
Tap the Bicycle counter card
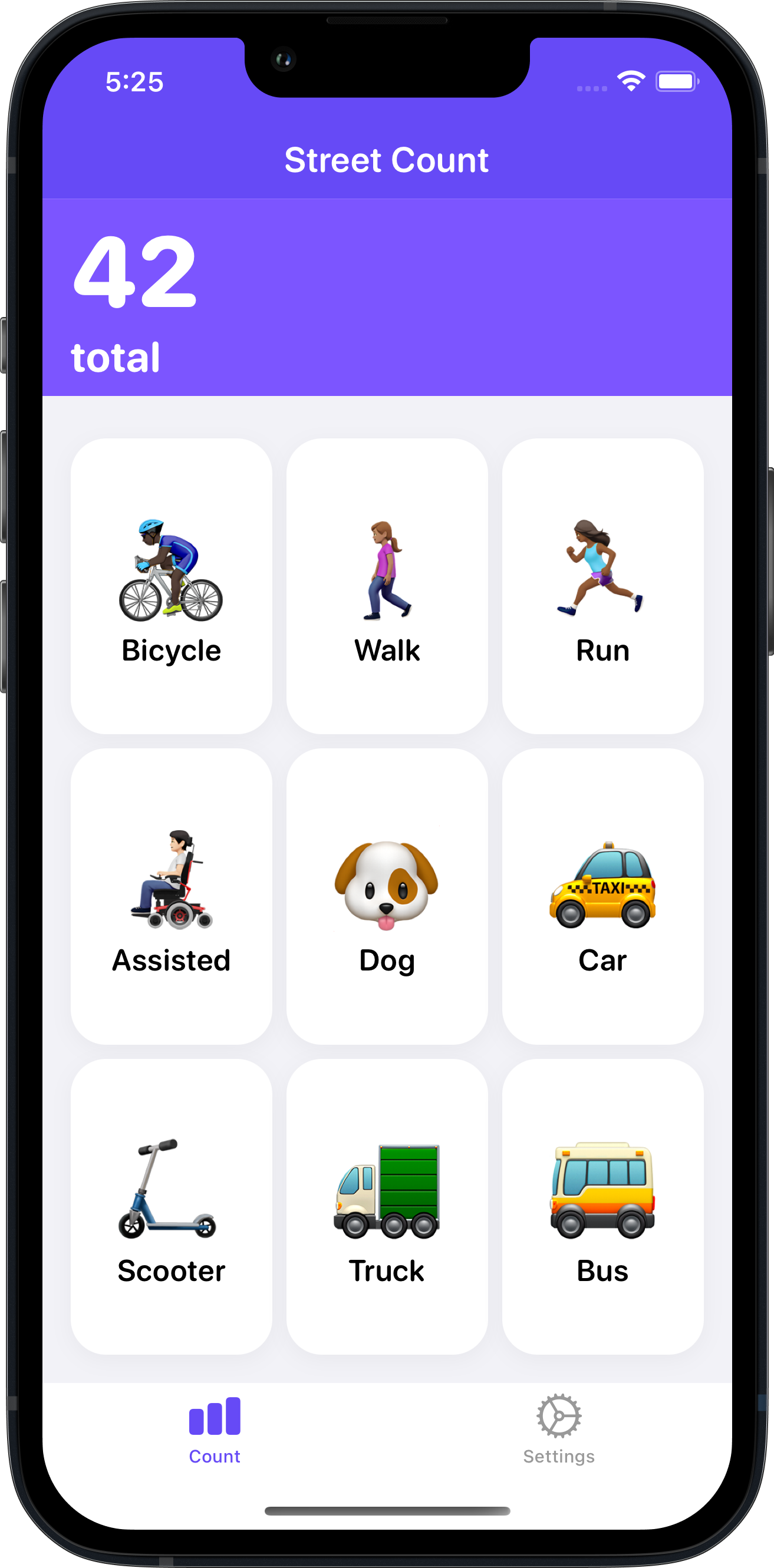pos(171,586)
